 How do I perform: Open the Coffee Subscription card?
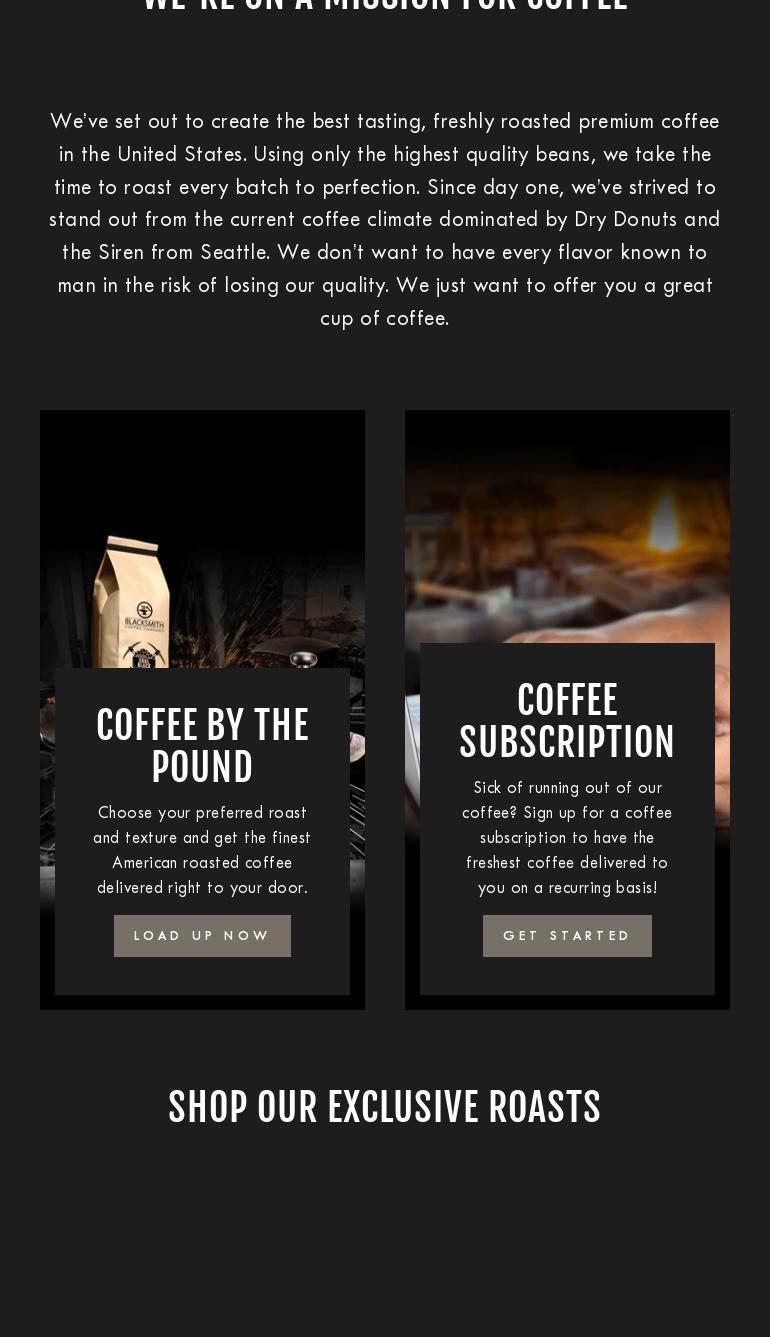[567, 710]
